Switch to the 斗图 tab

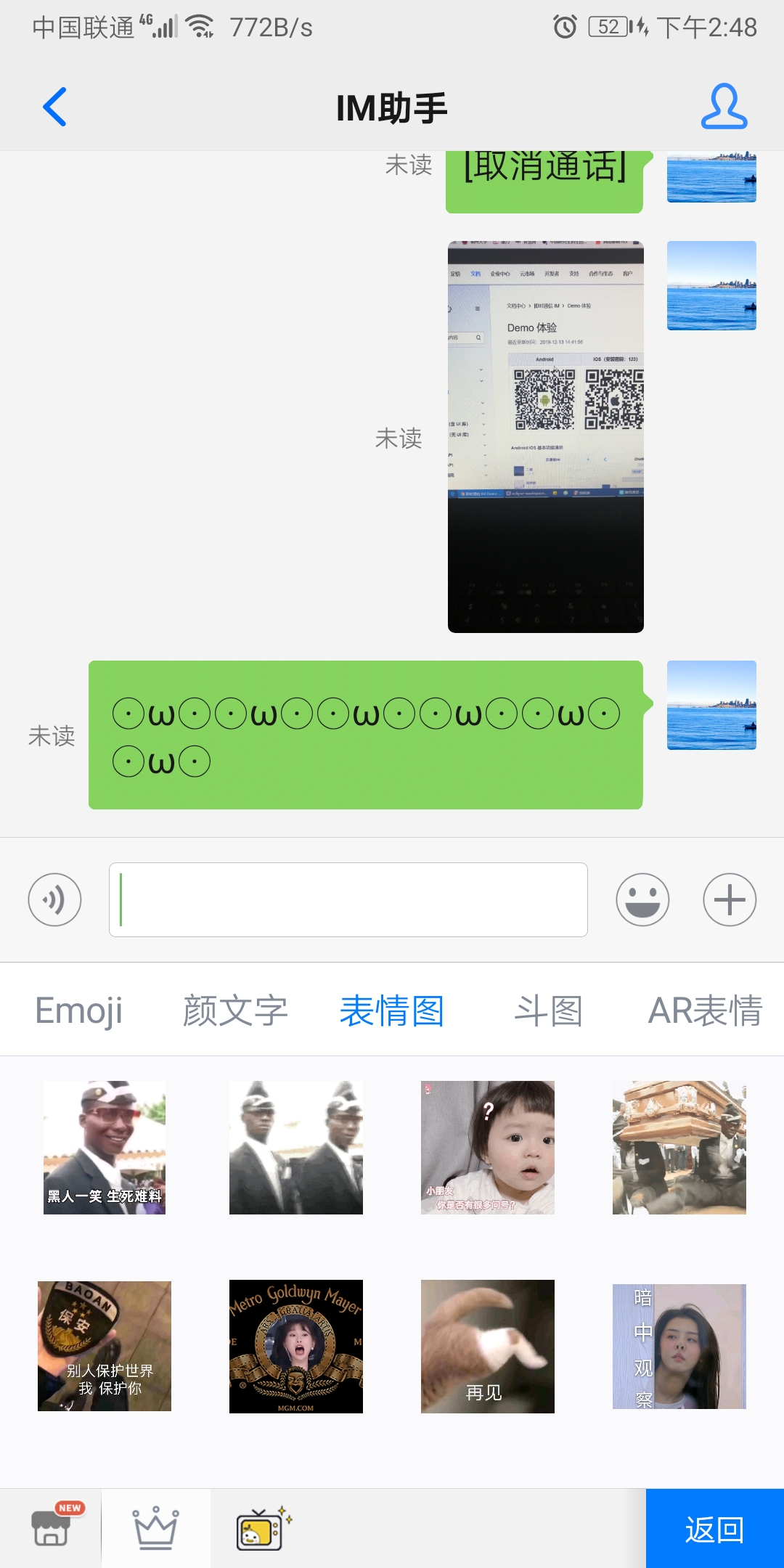549,1010
